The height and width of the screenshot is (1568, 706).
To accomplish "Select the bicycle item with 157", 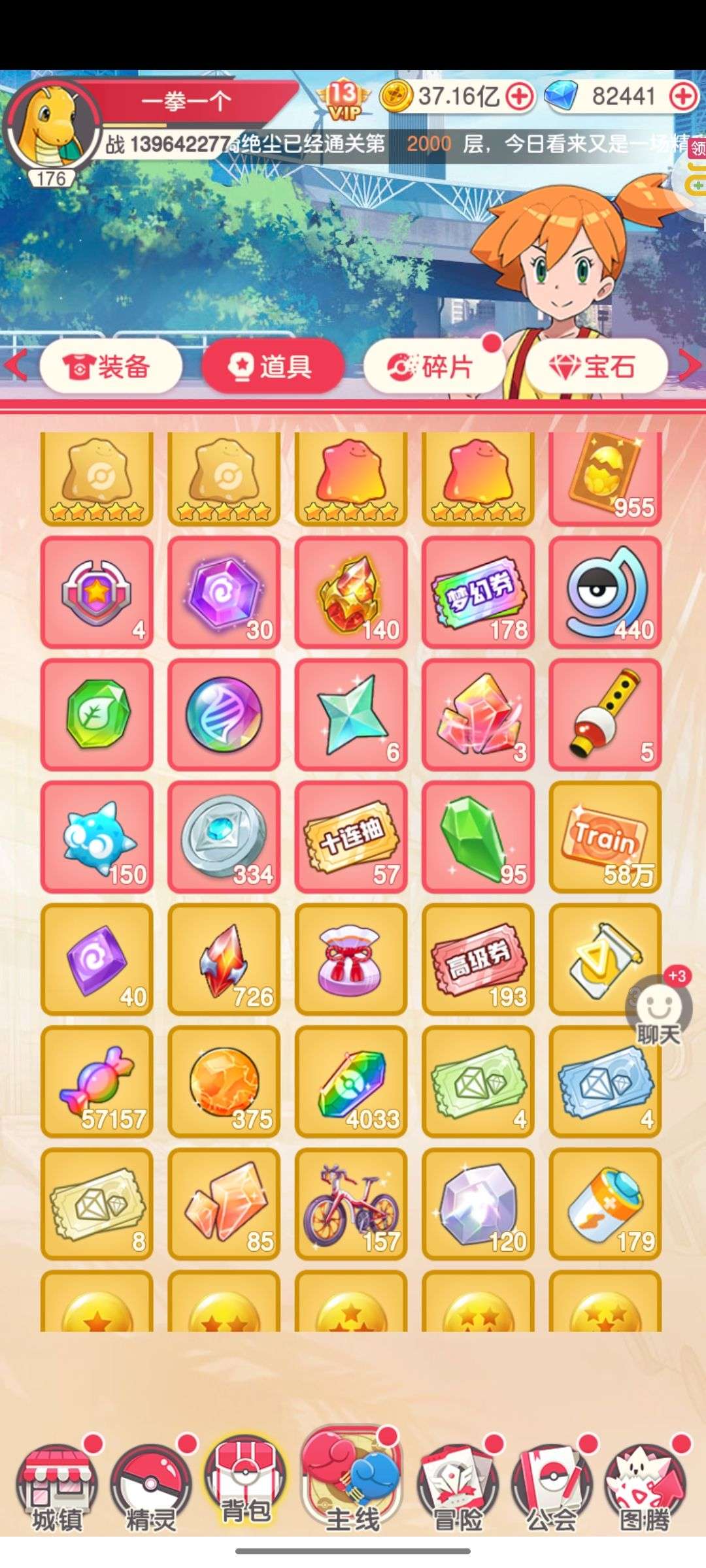I will pyautogui.click(x=351, y=1204).
